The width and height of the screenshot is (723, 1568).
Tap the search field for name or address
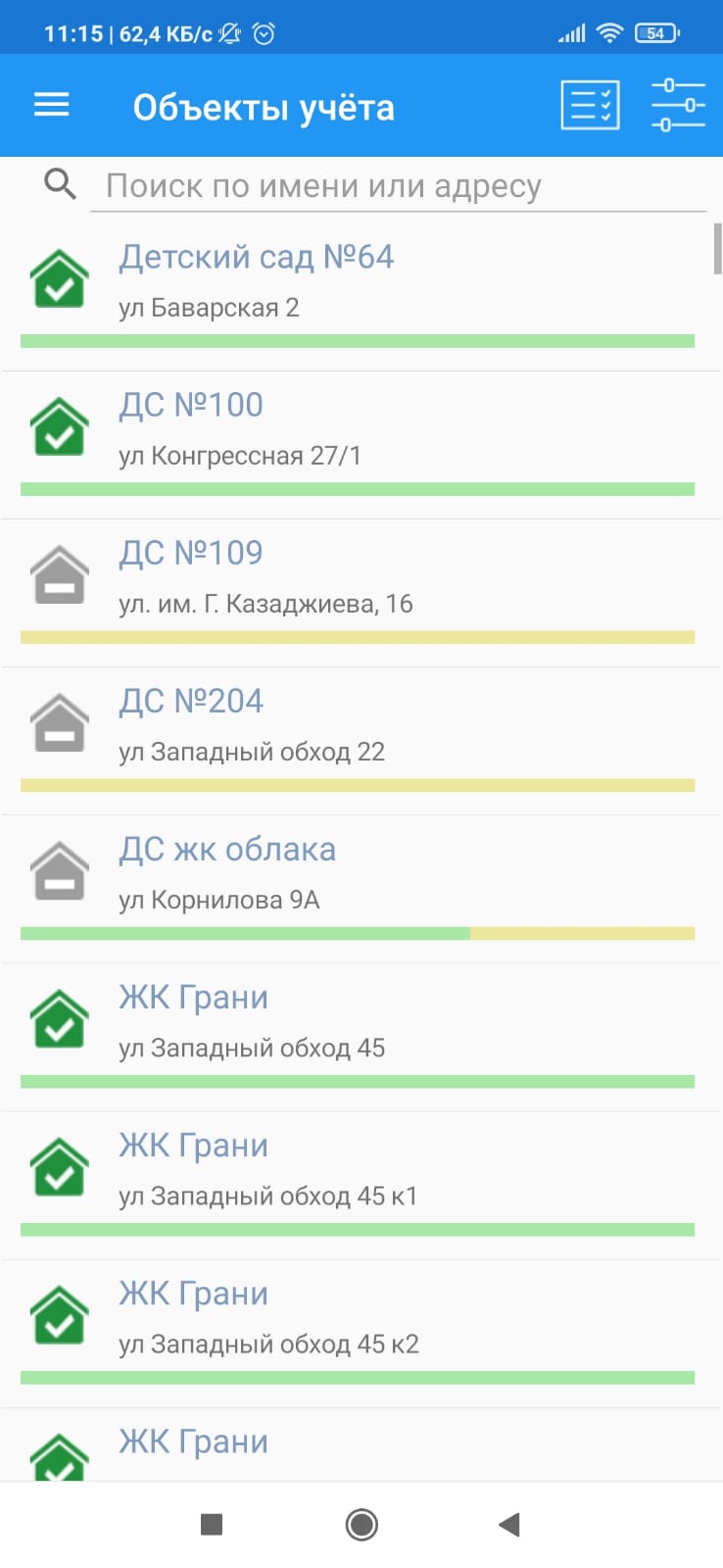398,186
